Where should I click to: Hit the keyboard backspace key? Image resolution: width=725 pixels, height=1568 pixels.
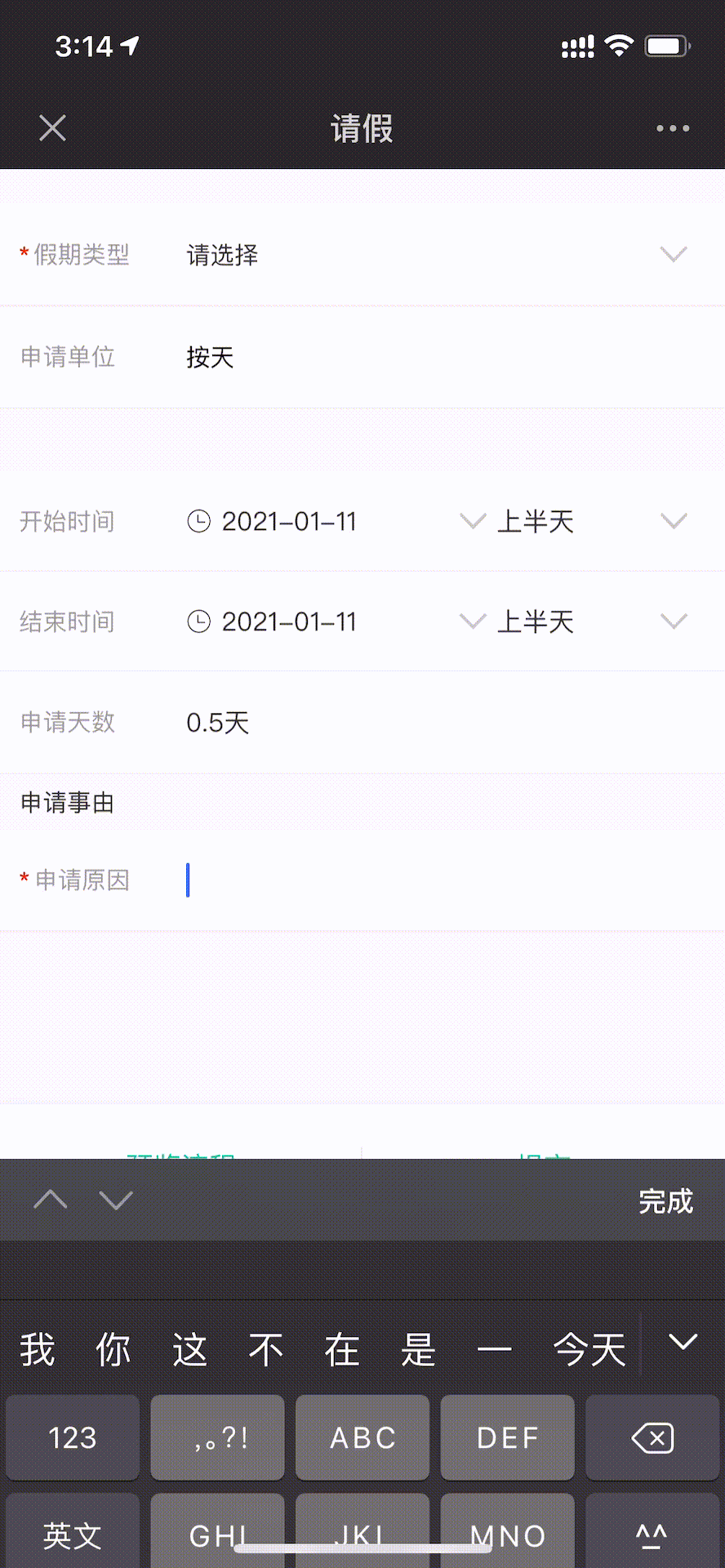pyautogui.click(x=652, y=1437)
